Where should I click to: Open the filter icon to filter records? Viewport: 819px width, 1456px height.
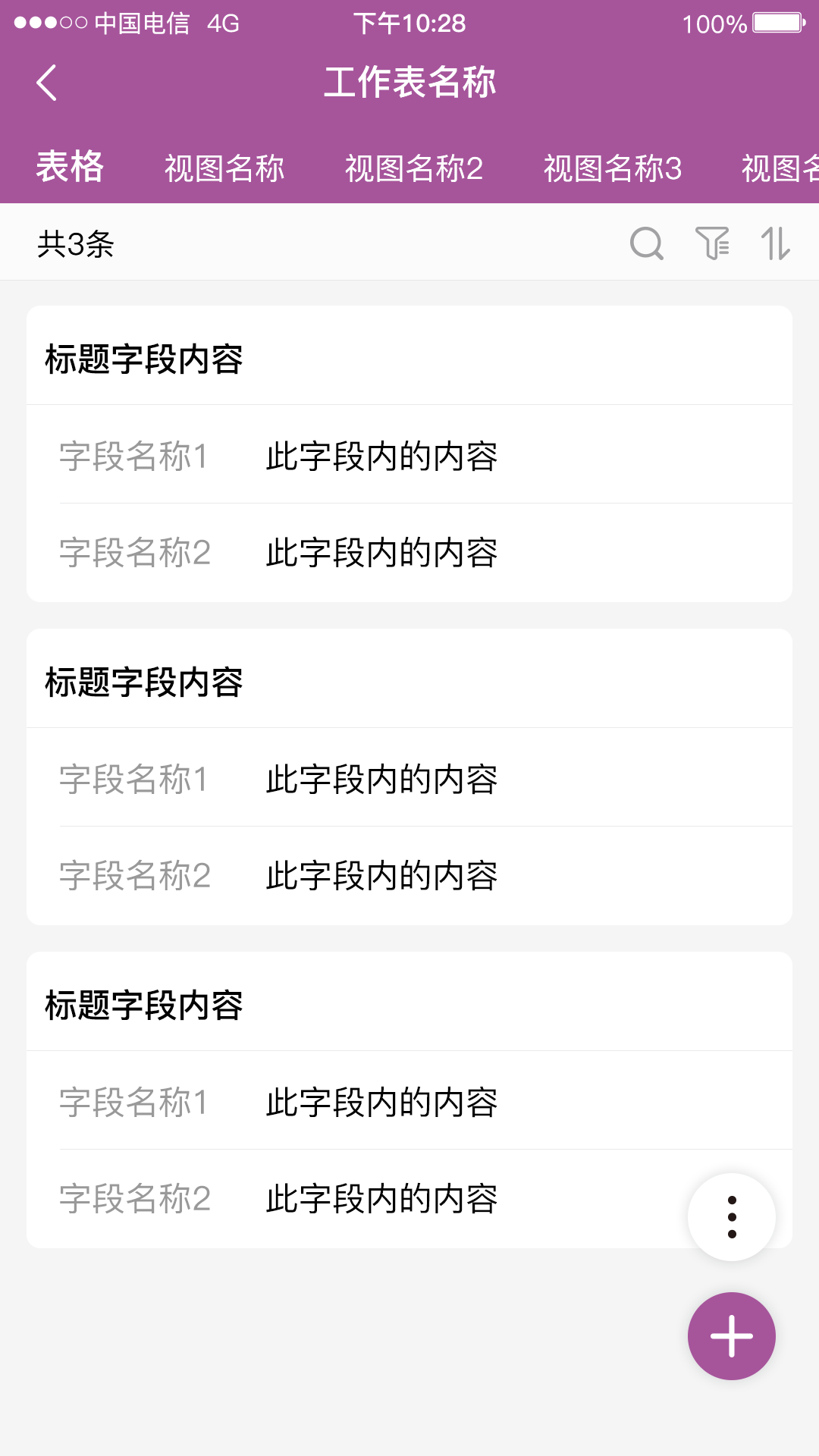pyautogui.click(x=713, y=244)
